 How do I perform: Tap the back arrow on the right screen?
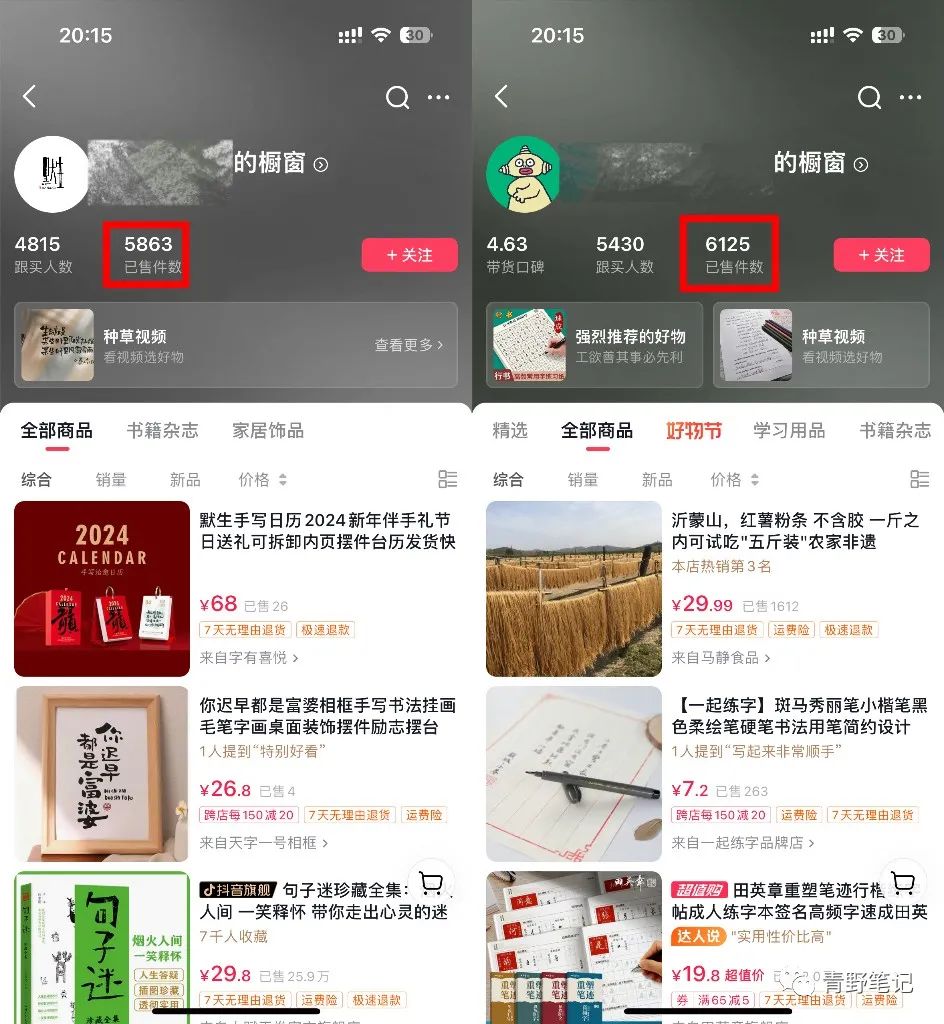tap(501, 97)
